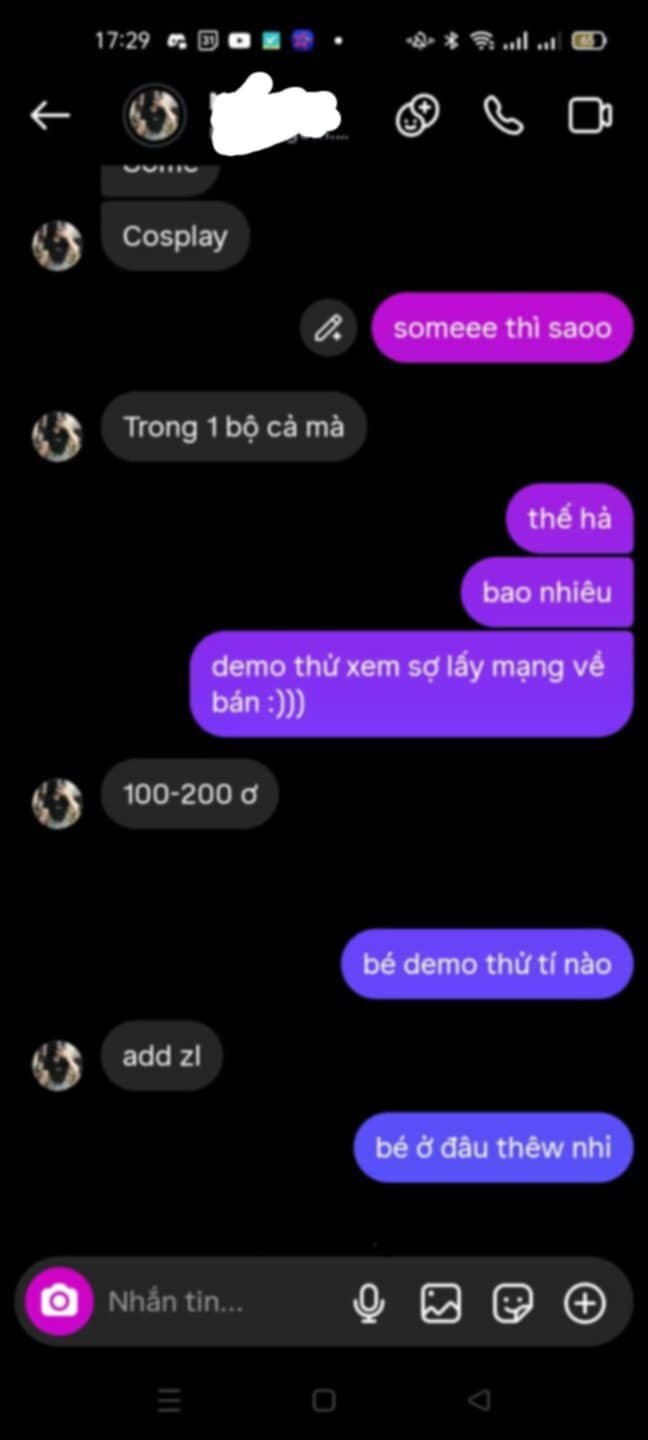The height and width of the screenshot is (1440, 648).
Task: Start a video call
Action: tap(590, 116)
